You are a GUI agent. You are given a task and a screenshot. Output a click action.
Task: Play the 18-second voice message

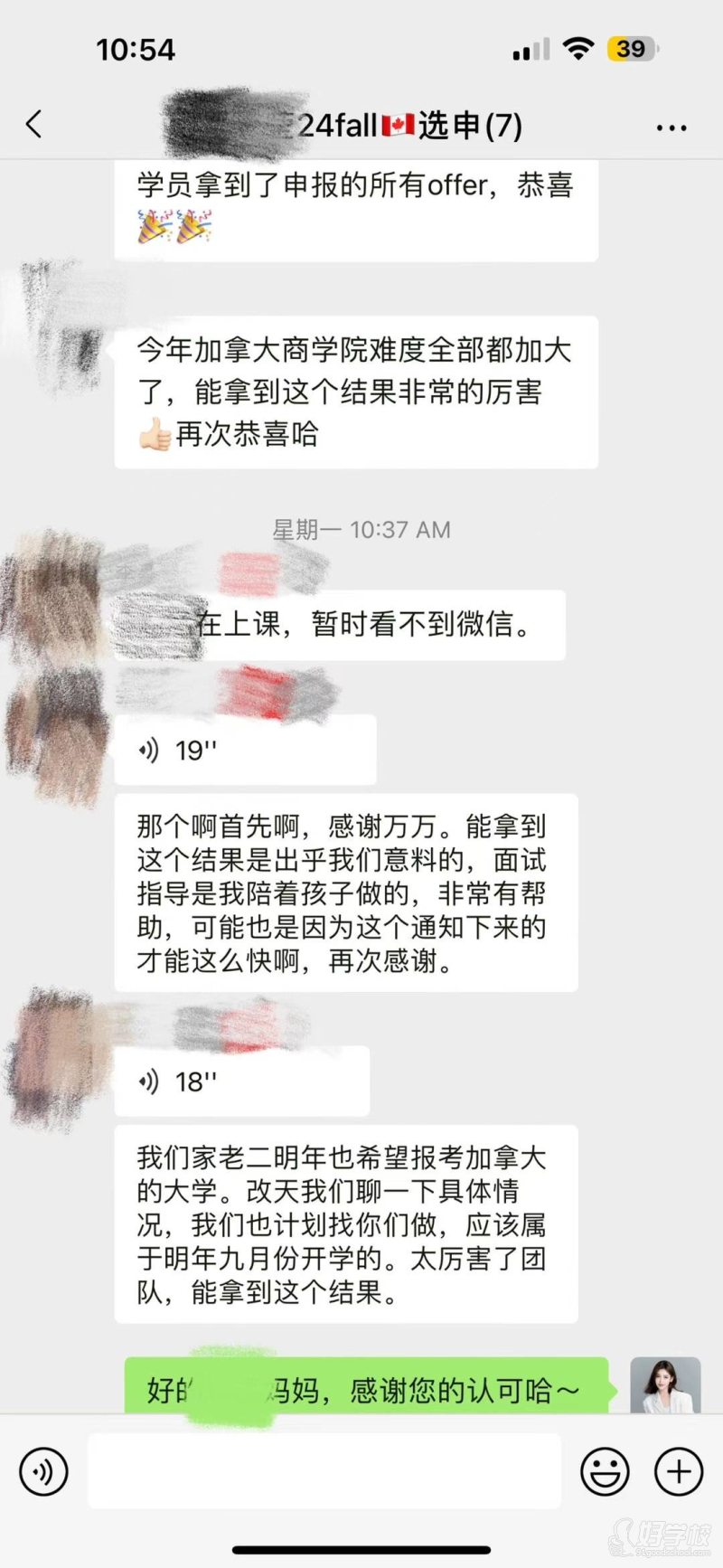tap(241, 1081)
